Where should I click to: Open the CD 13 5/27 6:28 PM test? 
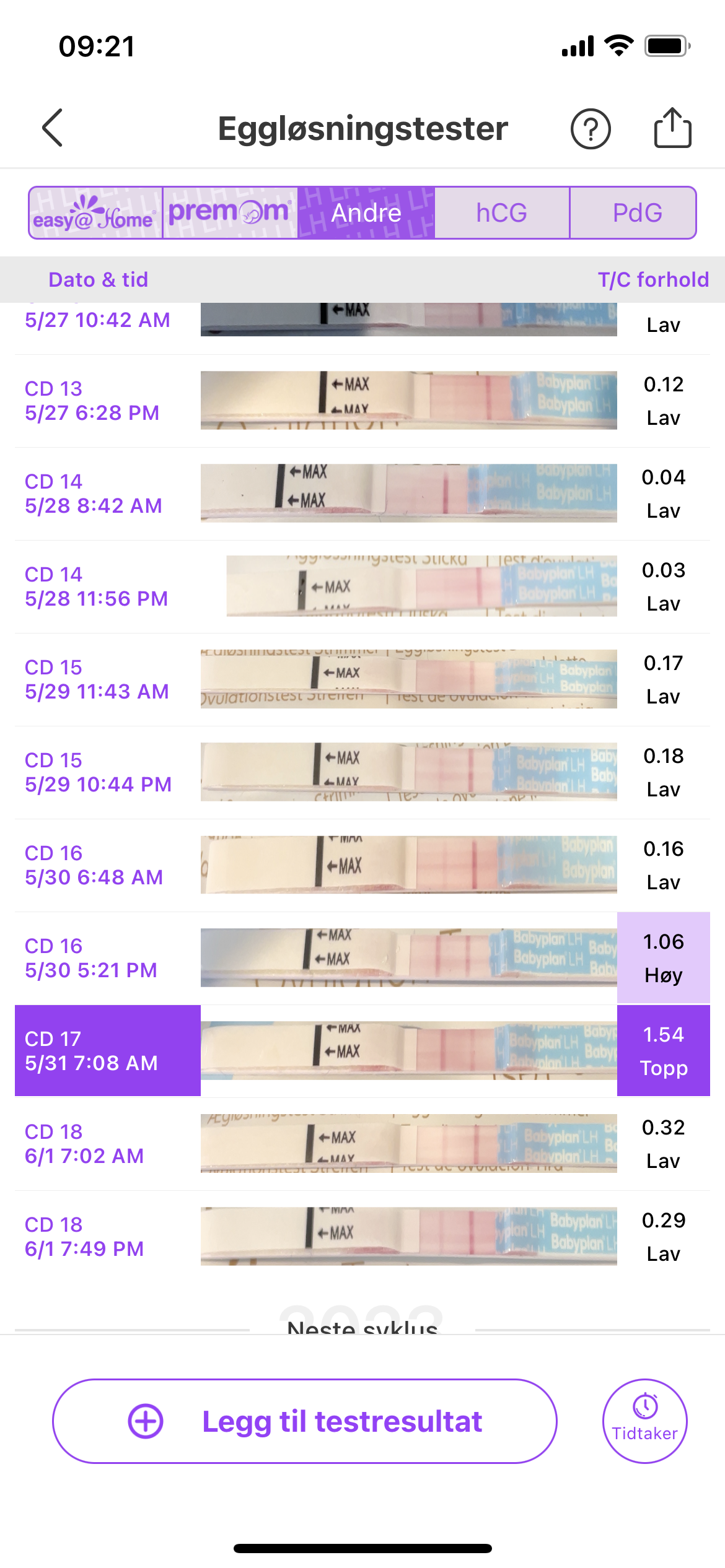(362, 401)
